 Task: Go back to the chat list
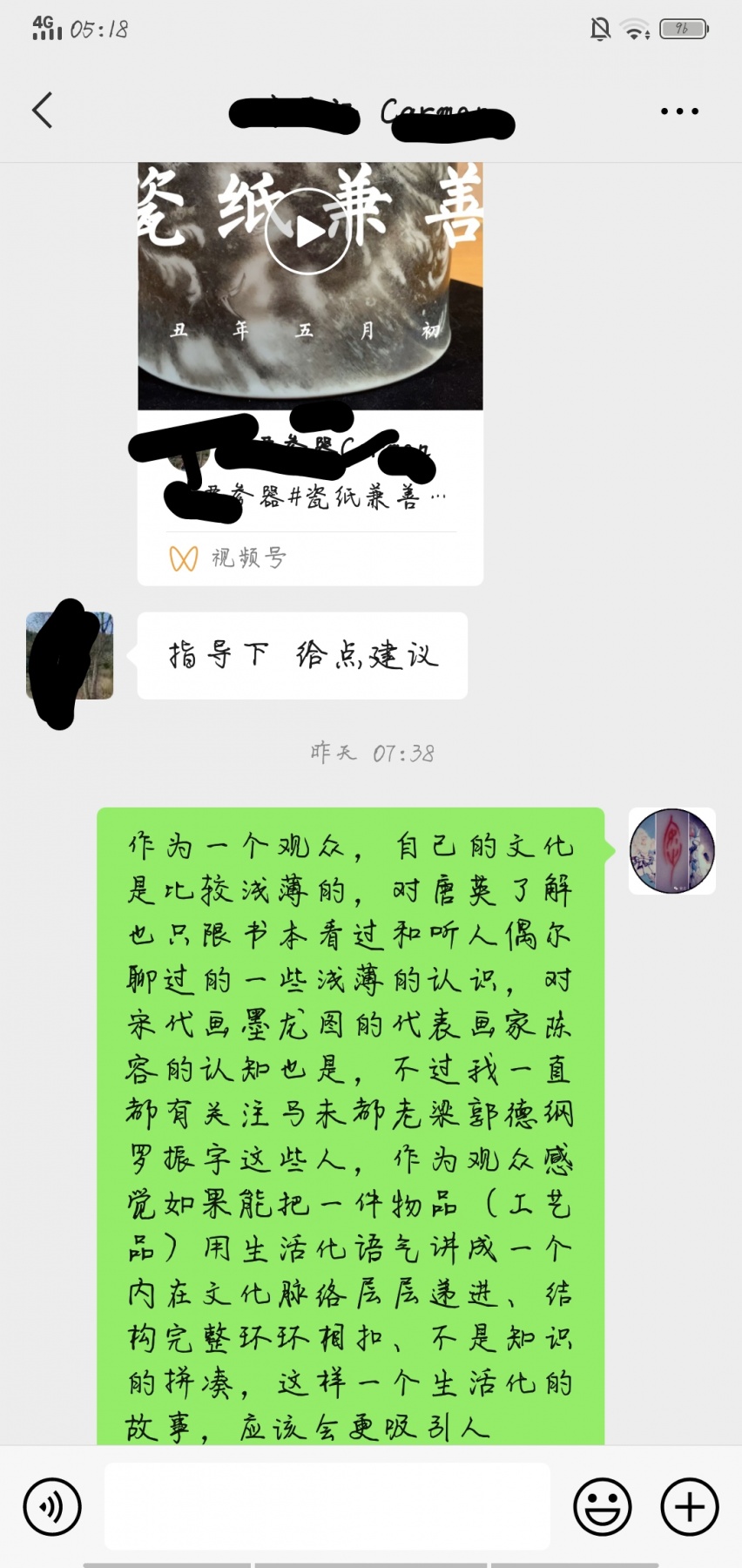click(x=43, y=111)
